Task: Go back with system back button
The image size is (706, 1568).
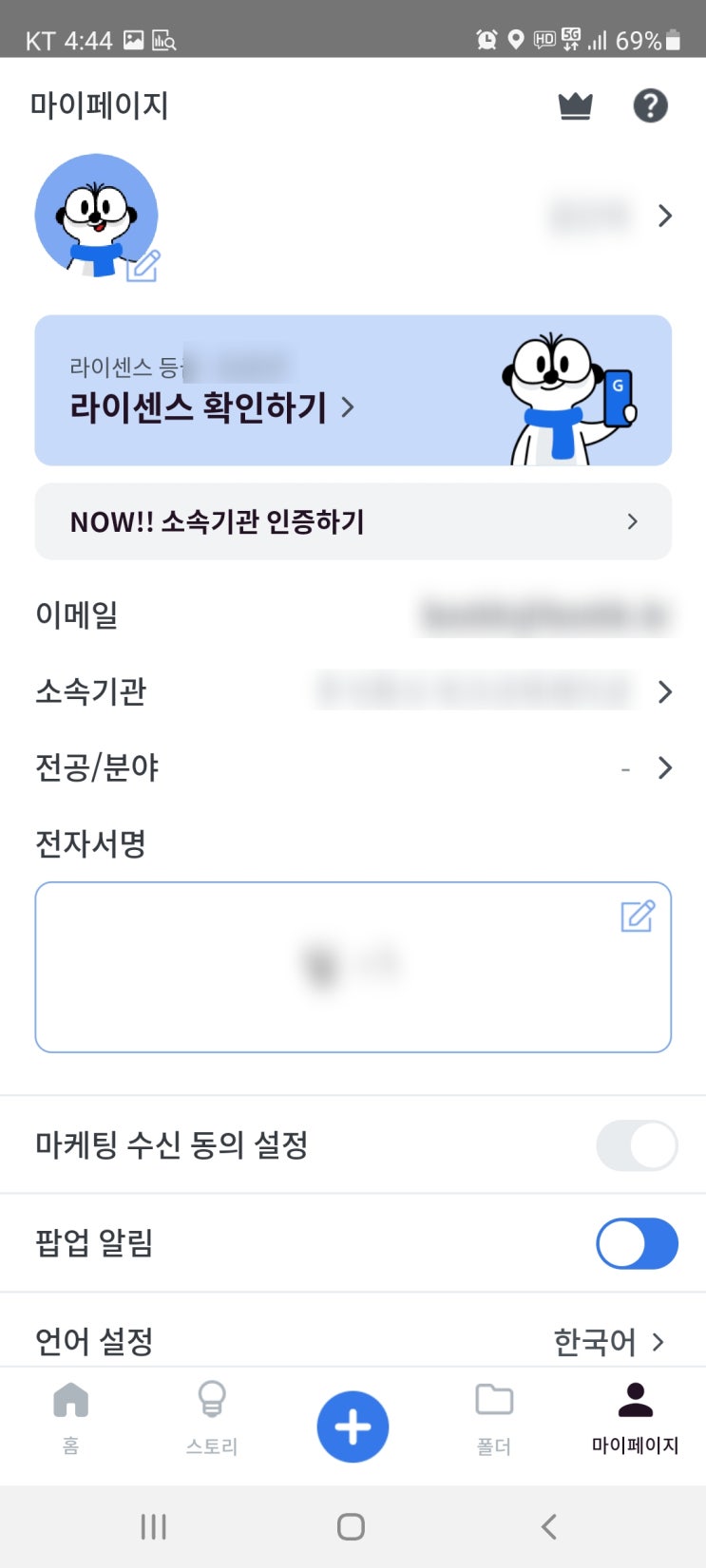Action: coord(548,1527)
